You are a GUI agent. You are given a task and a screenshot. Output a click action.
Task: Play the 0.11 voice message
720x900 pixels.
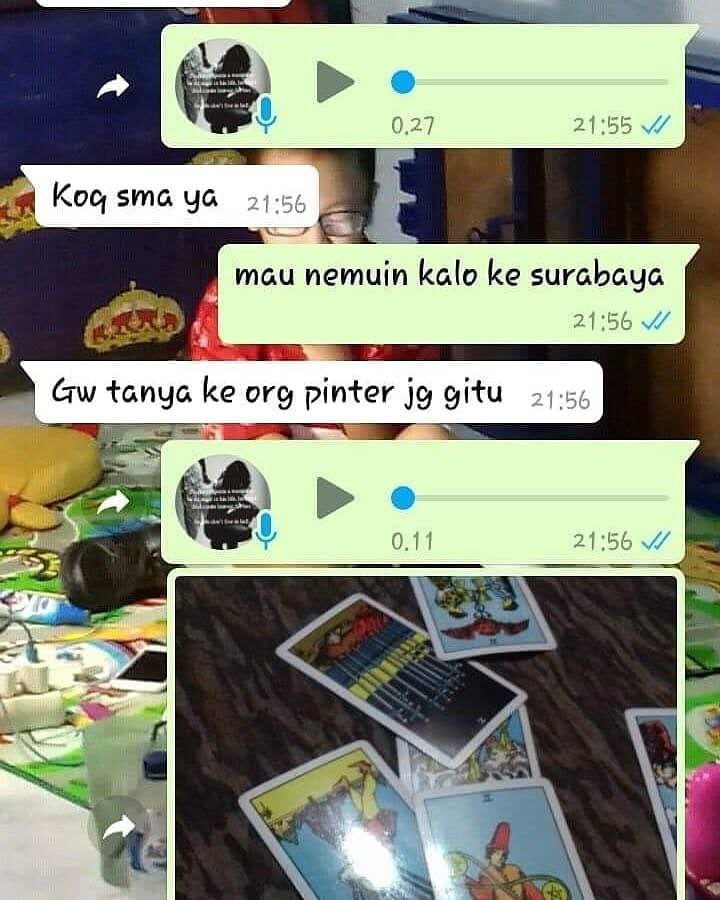(x=335, y=498)
